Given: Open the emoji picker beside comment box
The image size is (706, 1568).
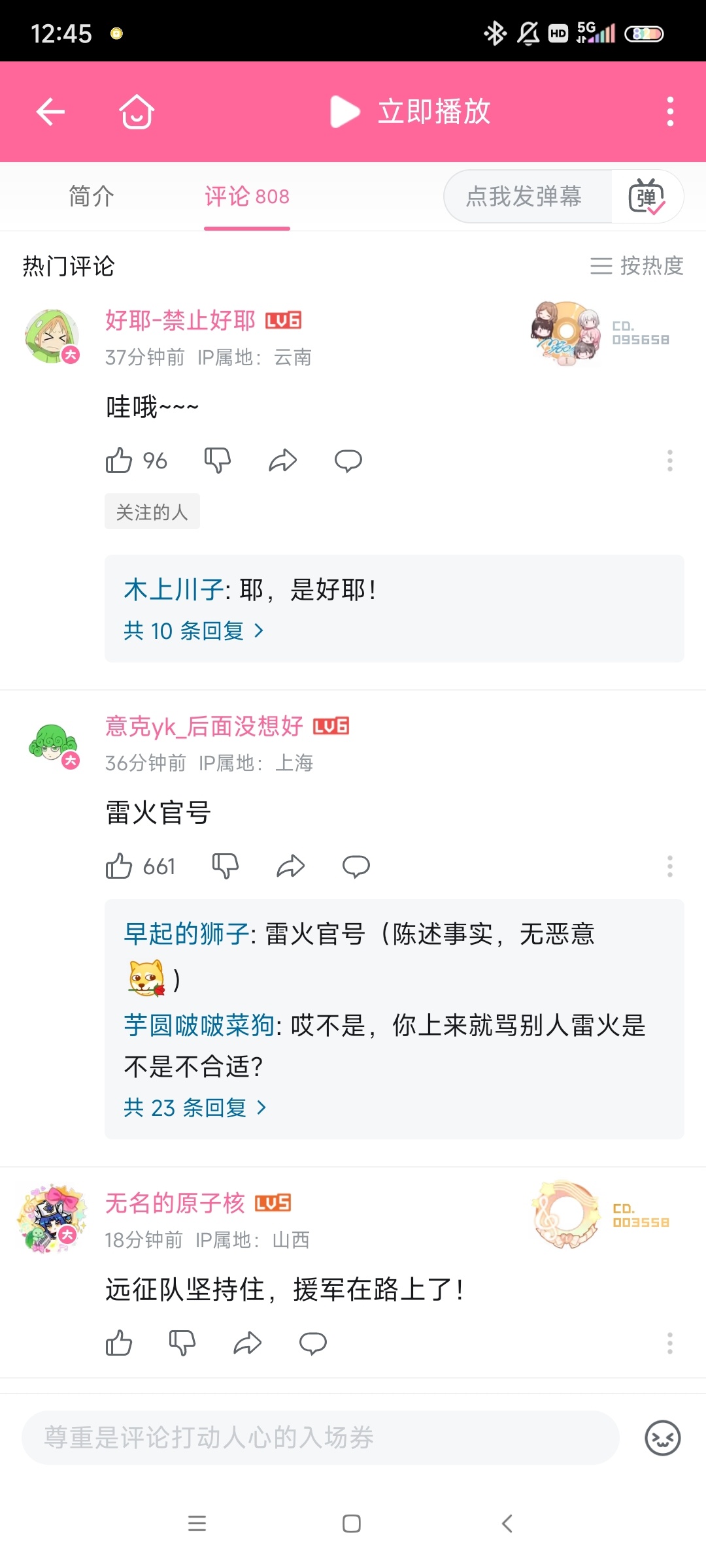Looking at the screenshot, I should tap(663, 1437).
